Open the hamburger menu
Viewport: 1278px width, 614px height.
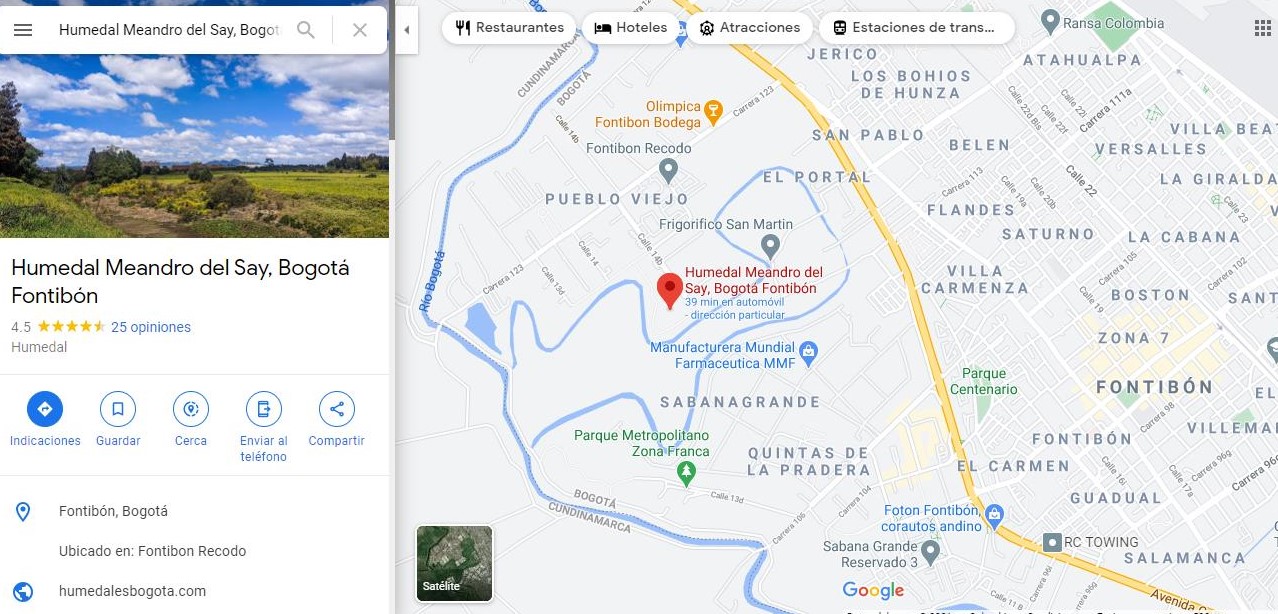[x=23, y=30]
